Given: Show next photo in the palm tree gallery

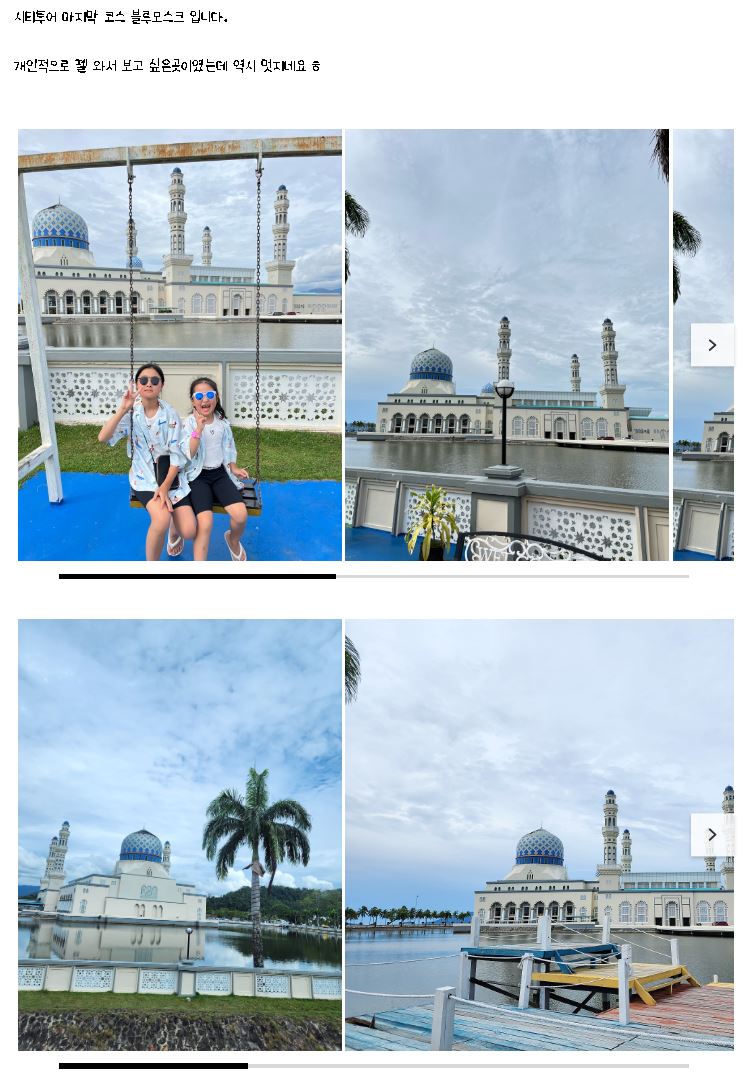Looking at the screenshot, I should (712, 835).
